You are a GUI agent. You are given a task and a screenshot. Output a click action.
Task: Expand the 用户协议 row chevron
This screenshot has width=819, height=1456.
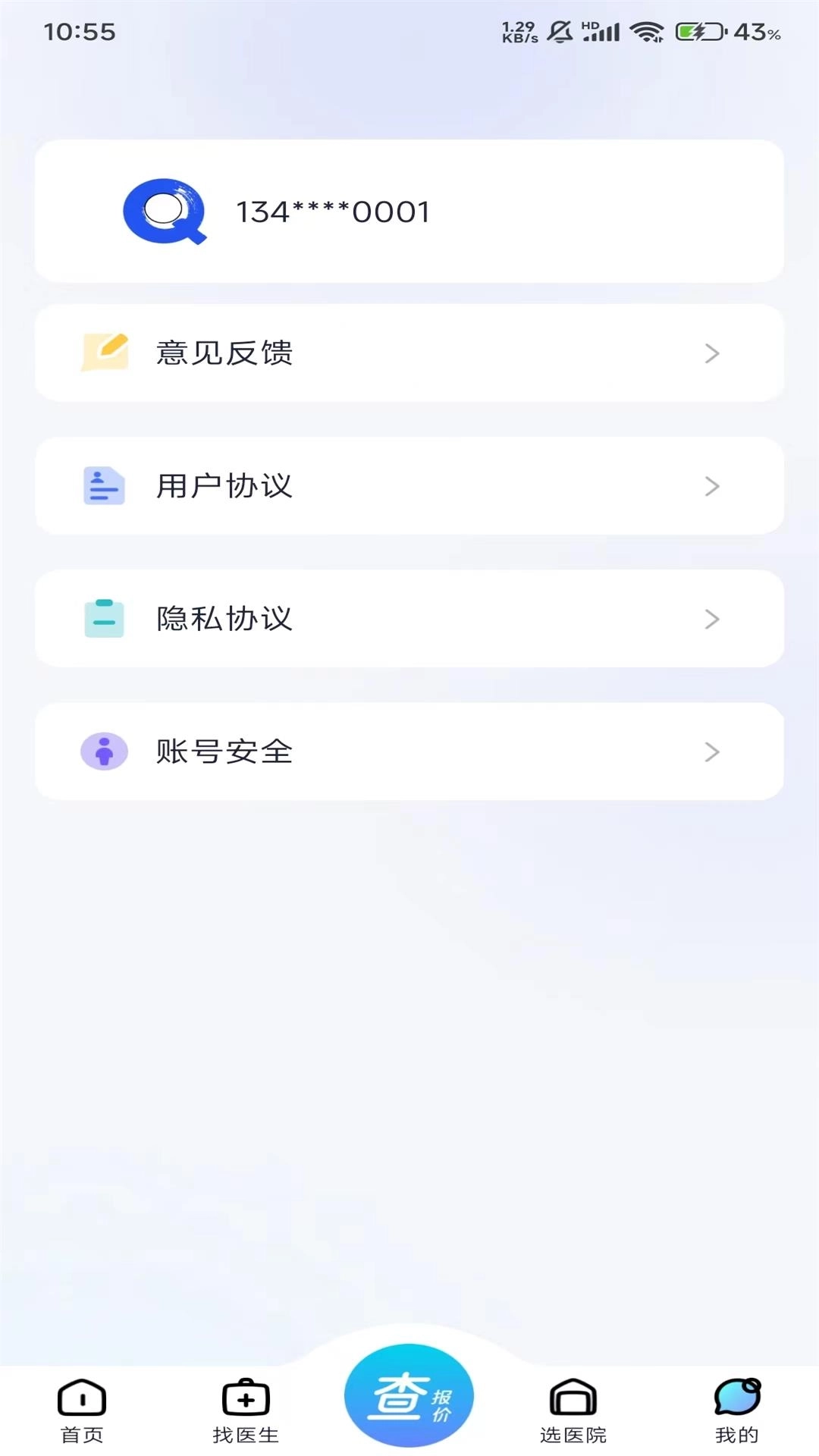(x=711, y=486)
